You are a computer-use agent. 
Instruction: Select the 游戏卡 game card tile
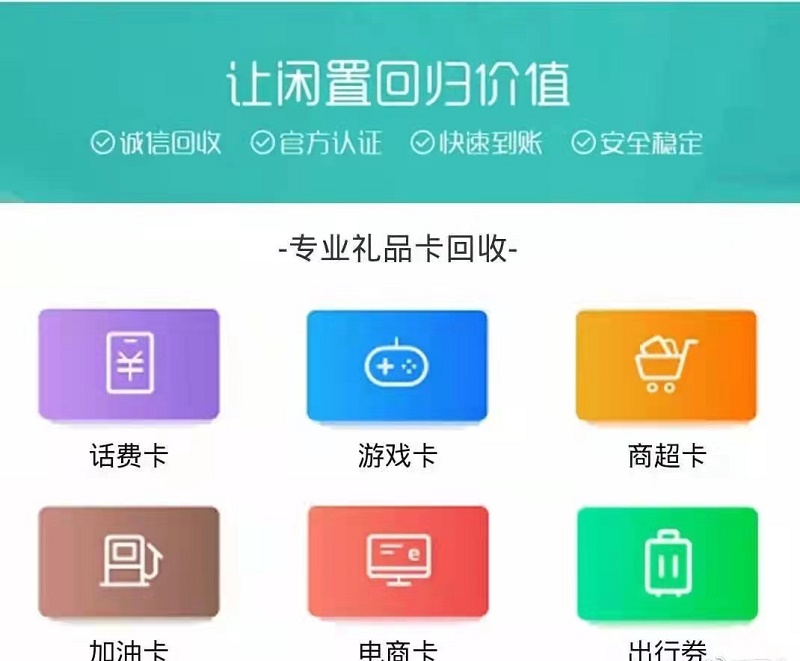397,365
